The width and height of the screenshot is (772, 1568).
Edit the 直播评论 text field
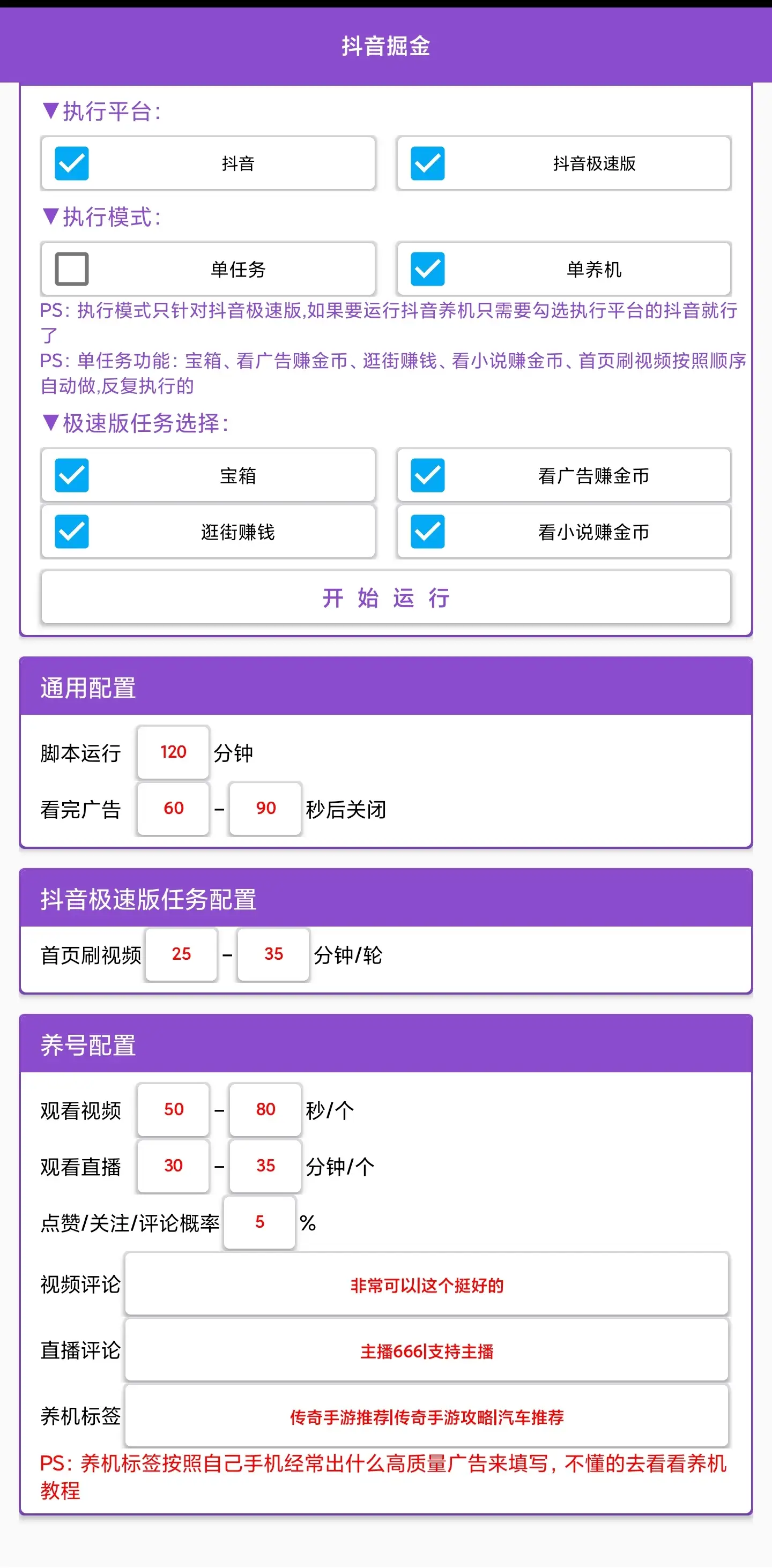pyautogui.click(x=426, y=1352)
